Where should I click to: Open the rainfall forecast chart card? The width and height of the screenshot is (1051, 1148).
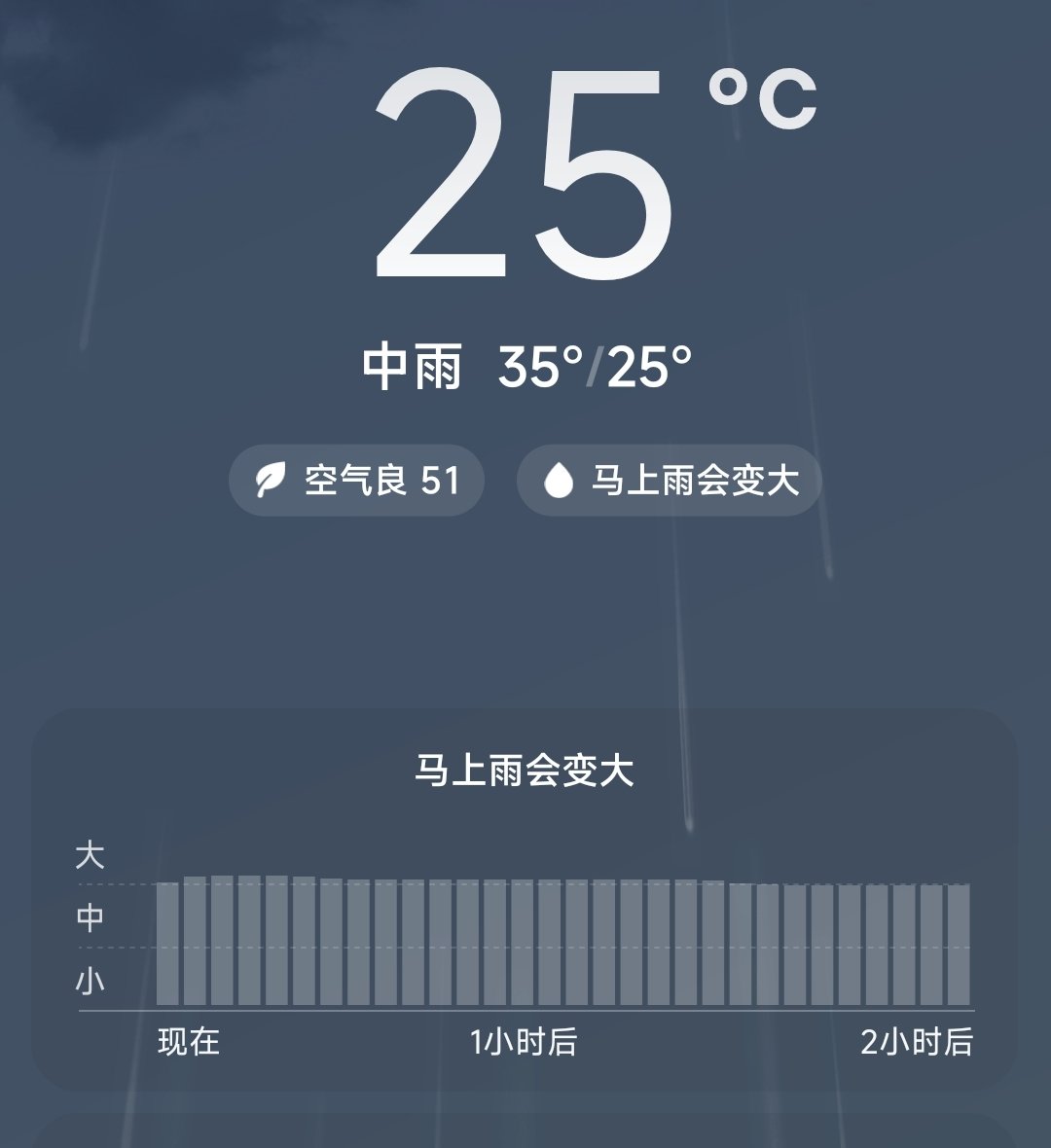click(525, 900)
